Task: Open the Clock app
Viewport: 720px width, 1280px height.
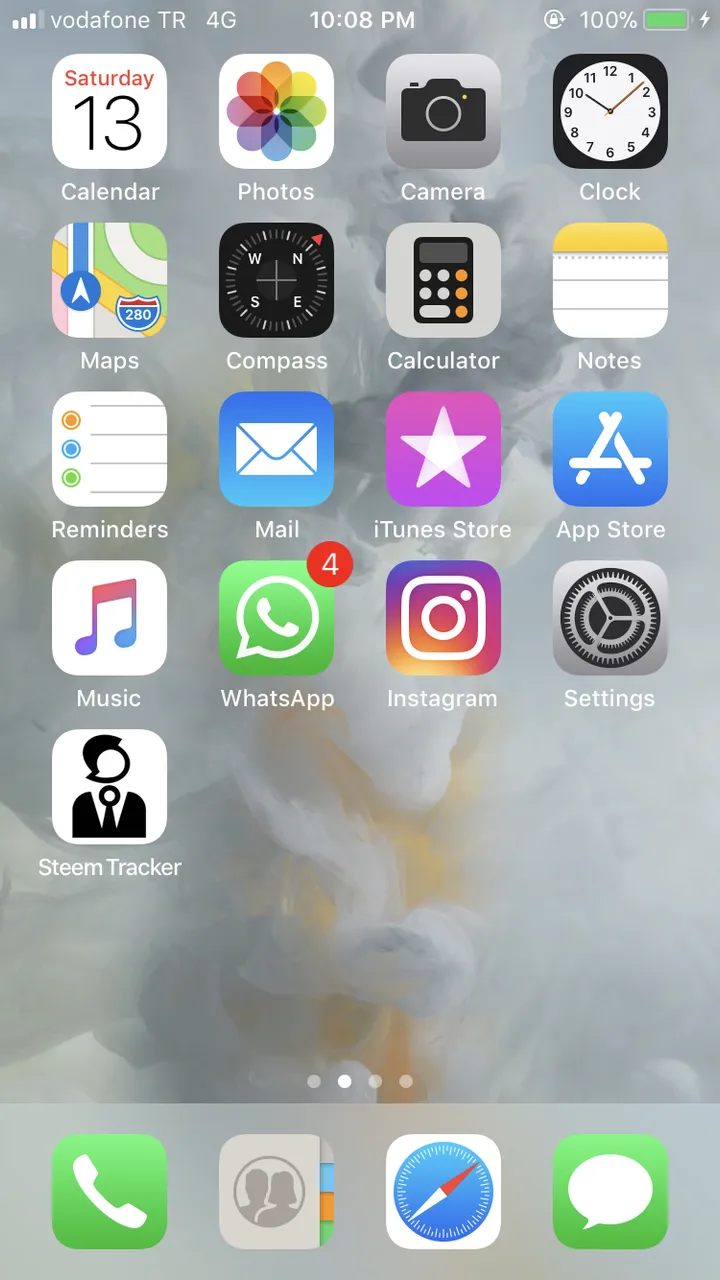Action: (610, 111)
